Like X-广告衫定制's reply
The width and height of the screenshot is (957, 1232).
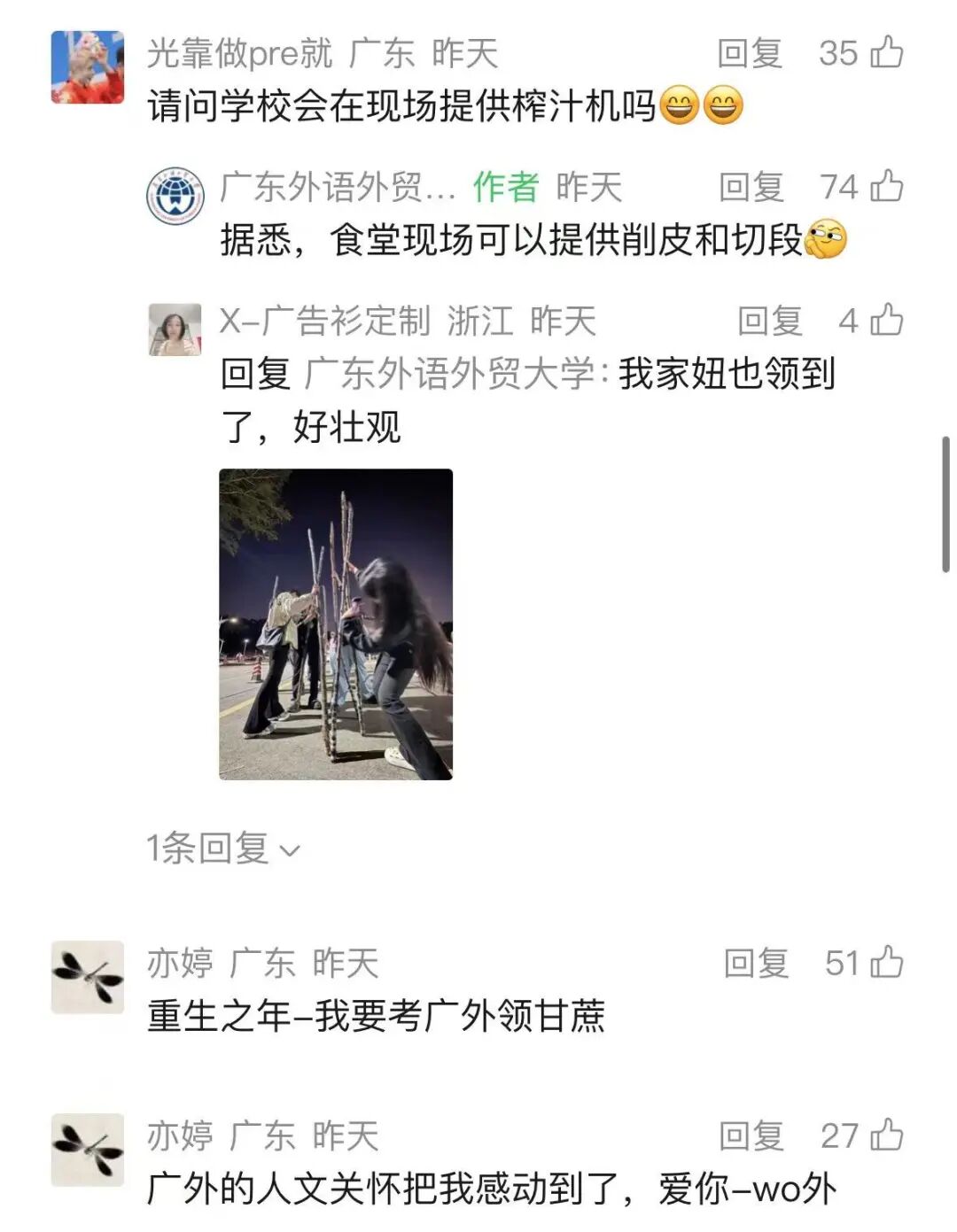click(x=886, y=321)
